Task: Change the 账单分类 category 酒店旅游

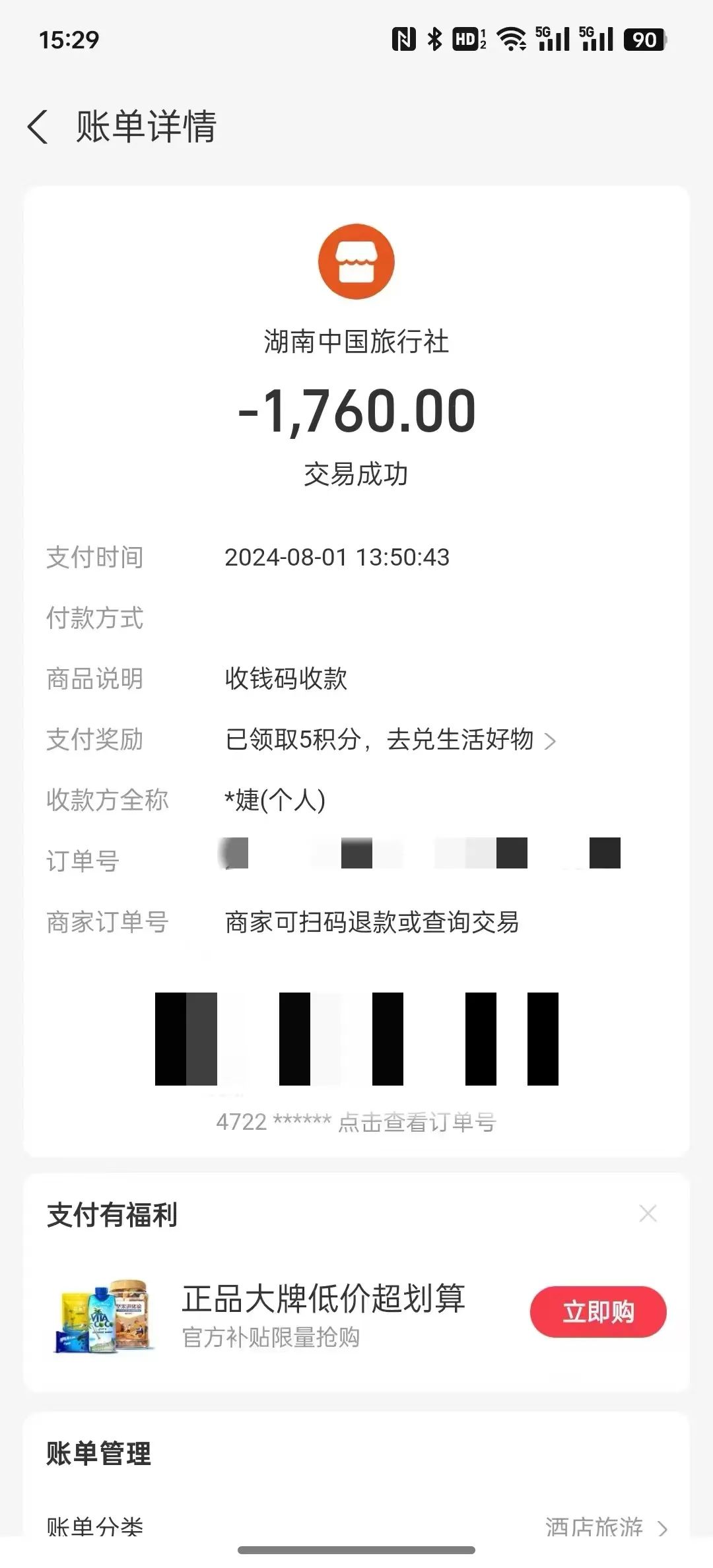Action: click(x=606, y=1527)
